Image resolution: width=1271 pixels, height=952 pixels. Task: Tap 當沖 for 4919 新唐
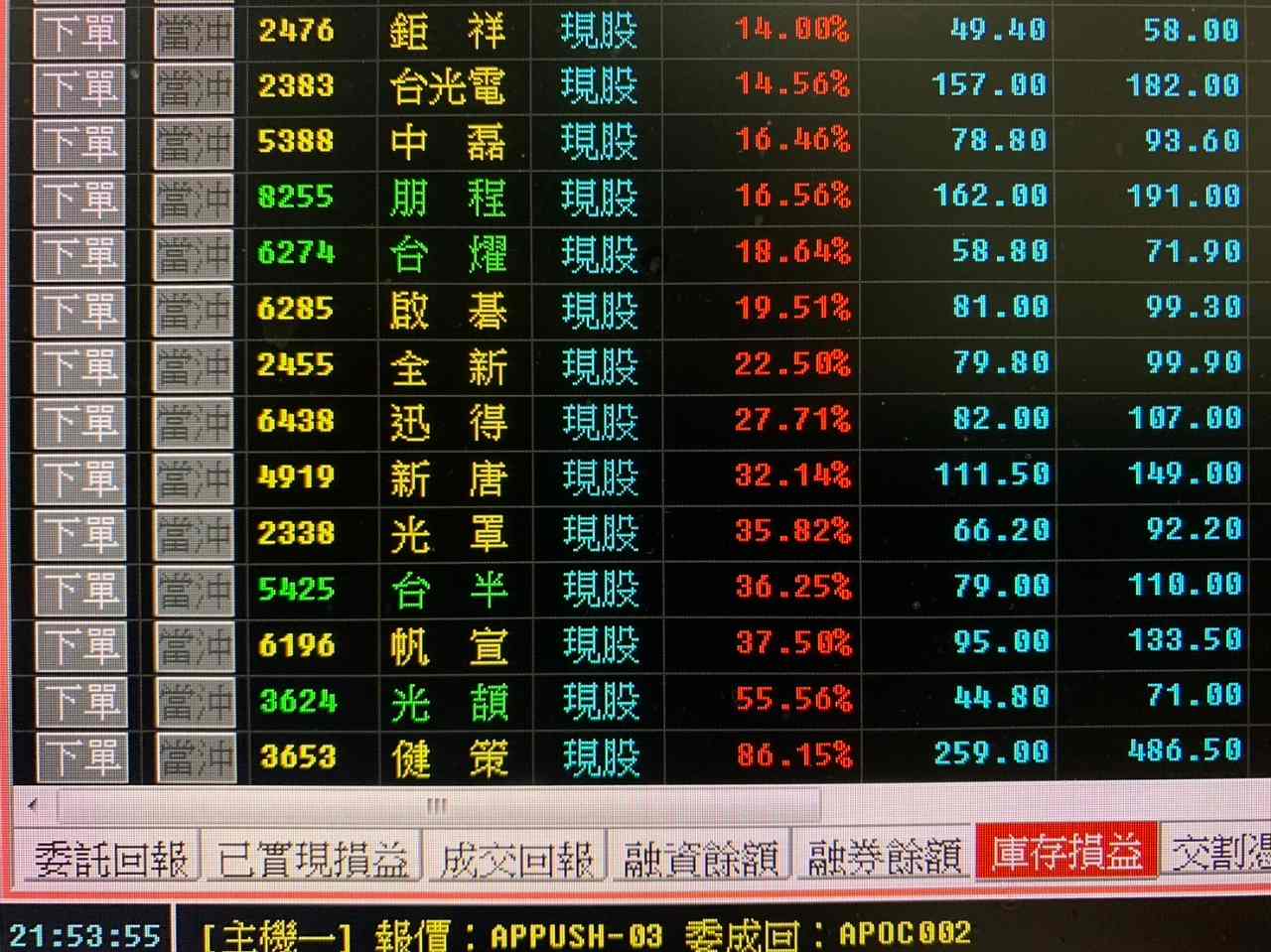click(x=194, y=479)
